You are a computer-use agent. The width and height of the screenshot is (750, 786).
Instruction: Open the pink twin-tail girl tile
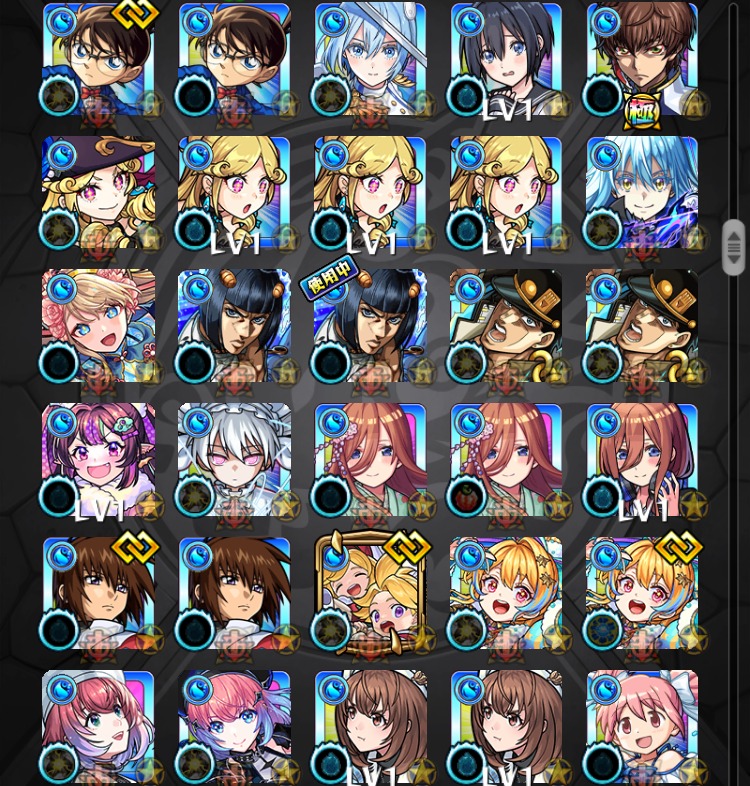(642, 726)
